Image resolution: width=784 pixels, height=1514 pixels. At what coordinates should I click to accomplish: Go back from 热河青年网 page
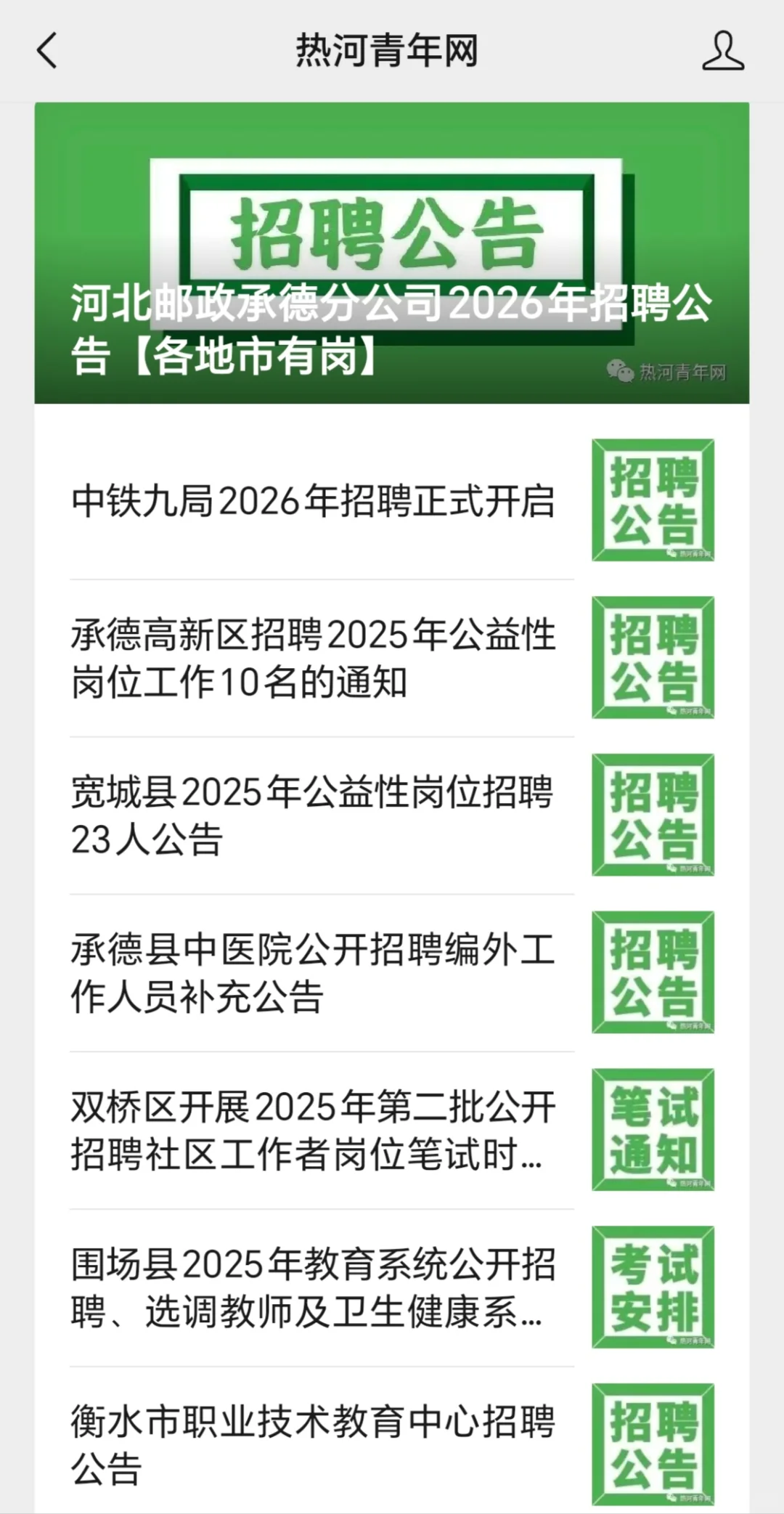point(47,52)
